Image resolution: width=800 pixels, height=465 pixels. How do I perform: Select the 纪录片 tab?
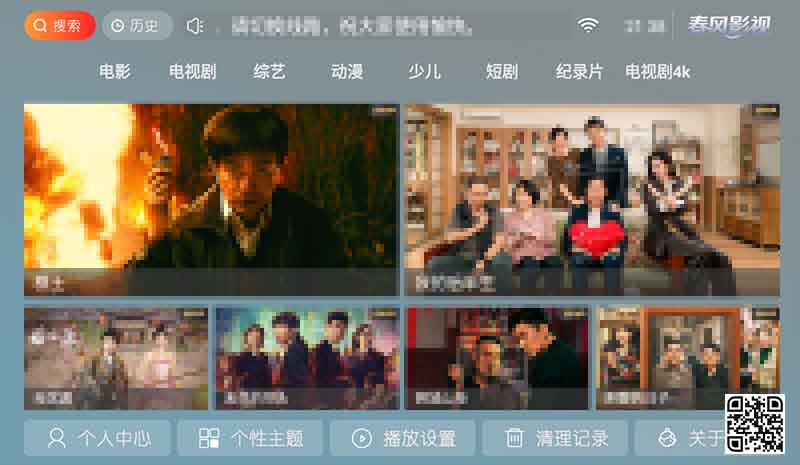click(x=580, y=72)
